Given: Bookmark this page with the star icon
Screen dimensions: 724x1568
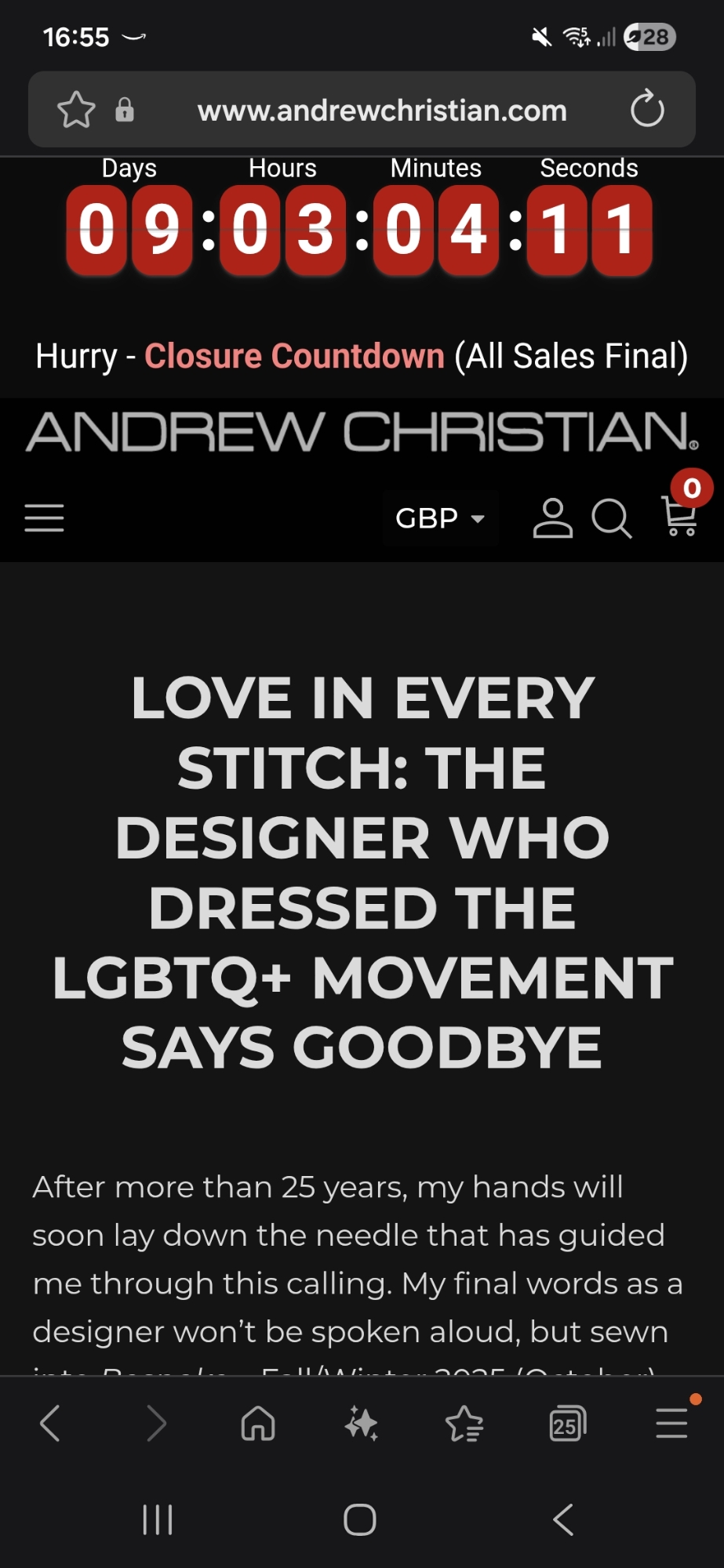Looking at the screenshot, I should tap(76, 110).
